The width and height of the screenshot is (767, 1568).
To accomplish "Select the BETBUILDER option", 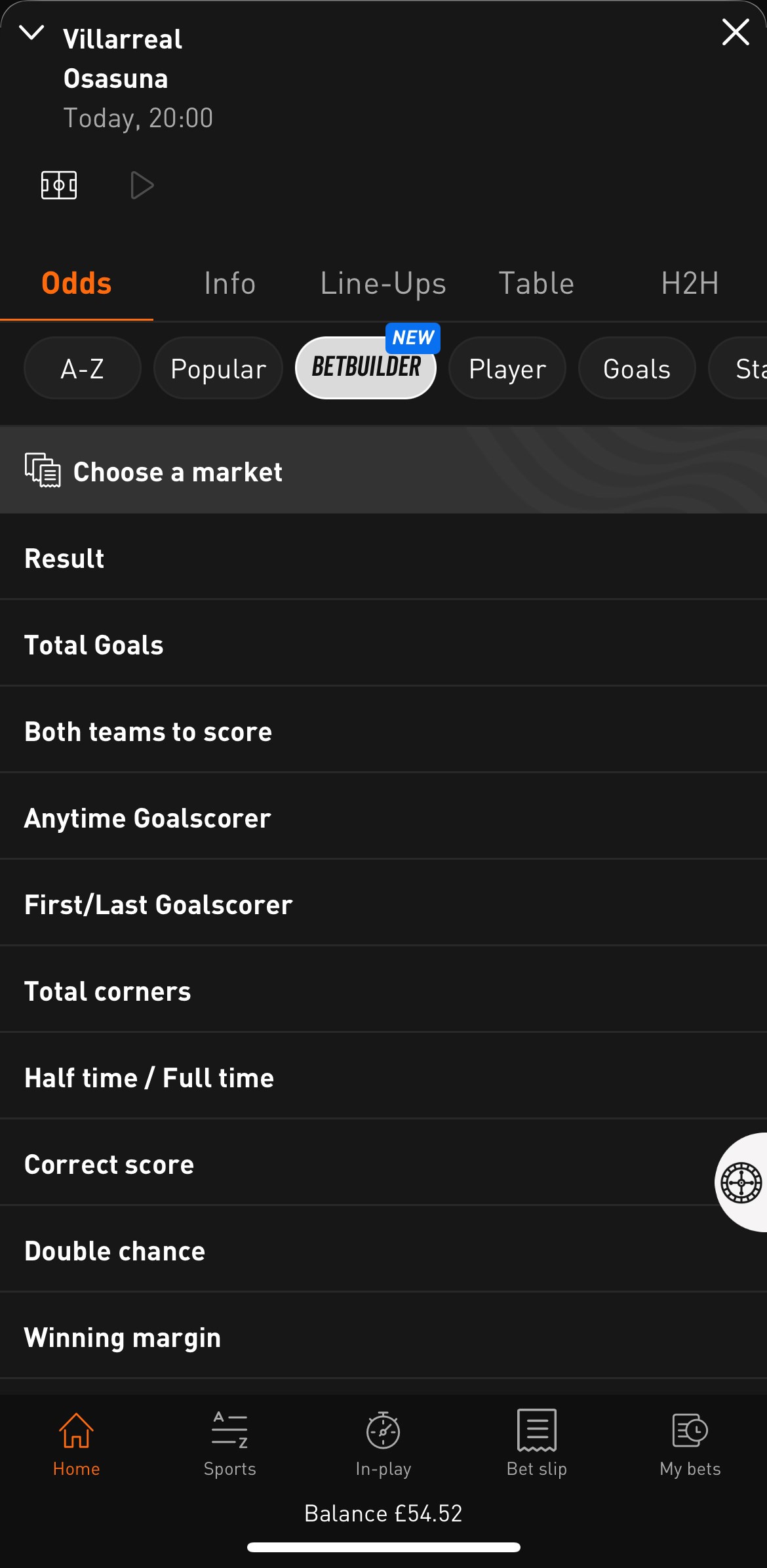I will point(365,368).
